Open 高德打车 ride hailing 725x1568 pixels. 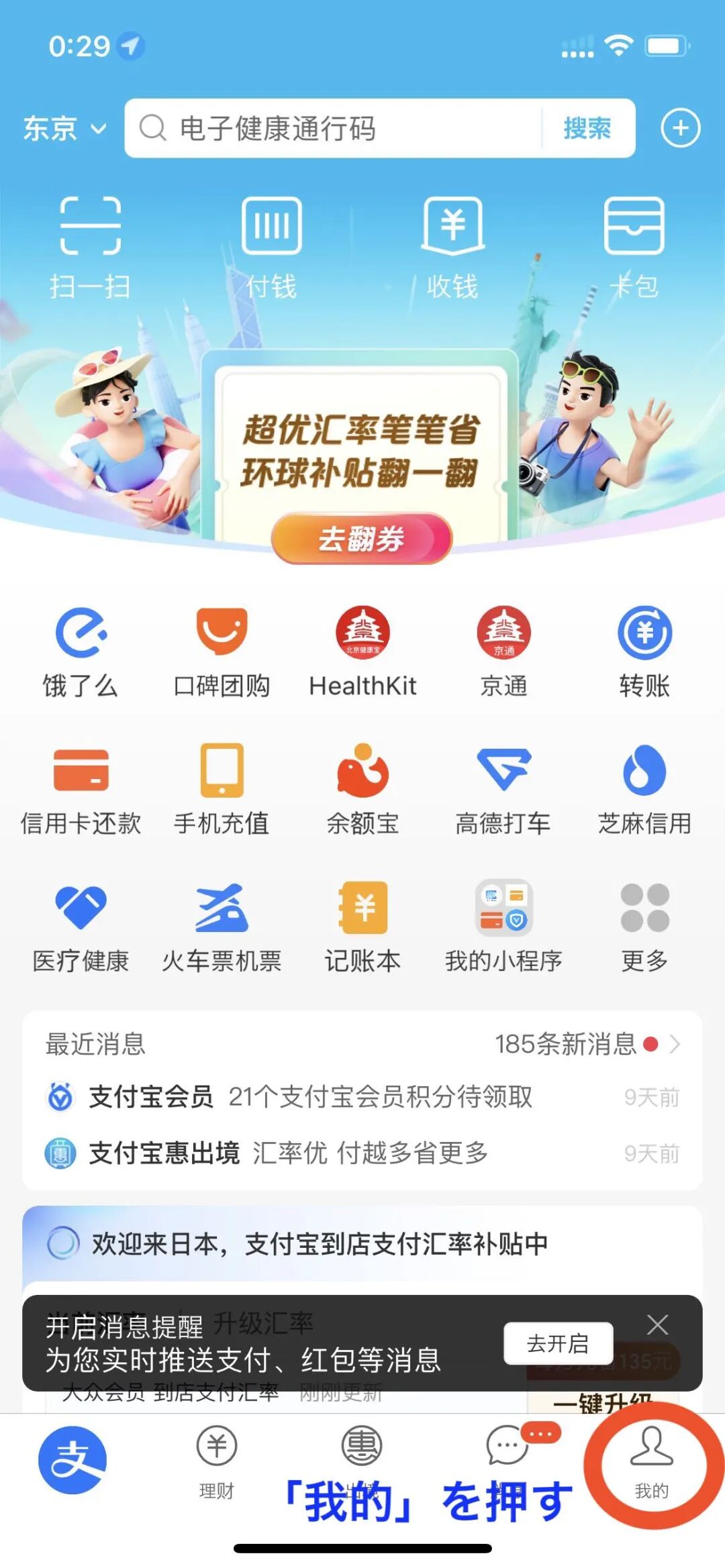pos(503,789)
